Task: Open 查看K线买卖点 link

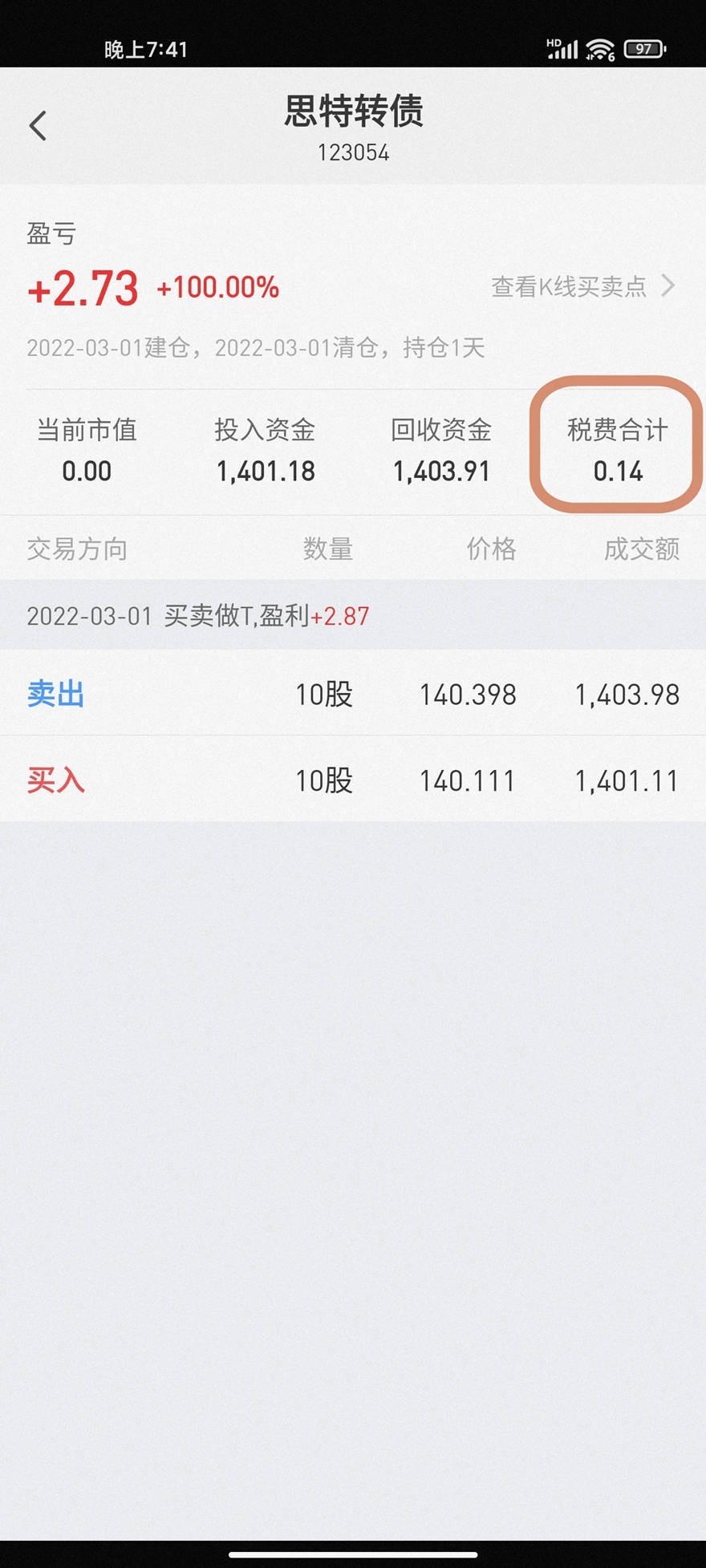Action: [x=583, y=286]
